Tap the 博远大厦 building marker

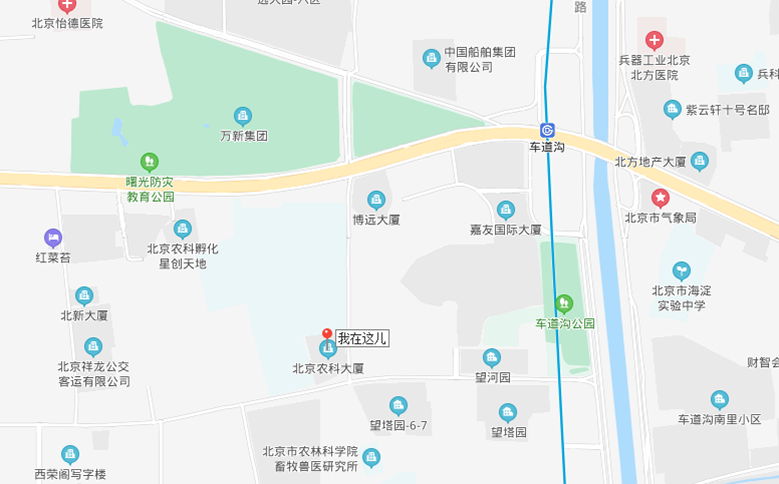pyautogui.click(x=376, y=200)
